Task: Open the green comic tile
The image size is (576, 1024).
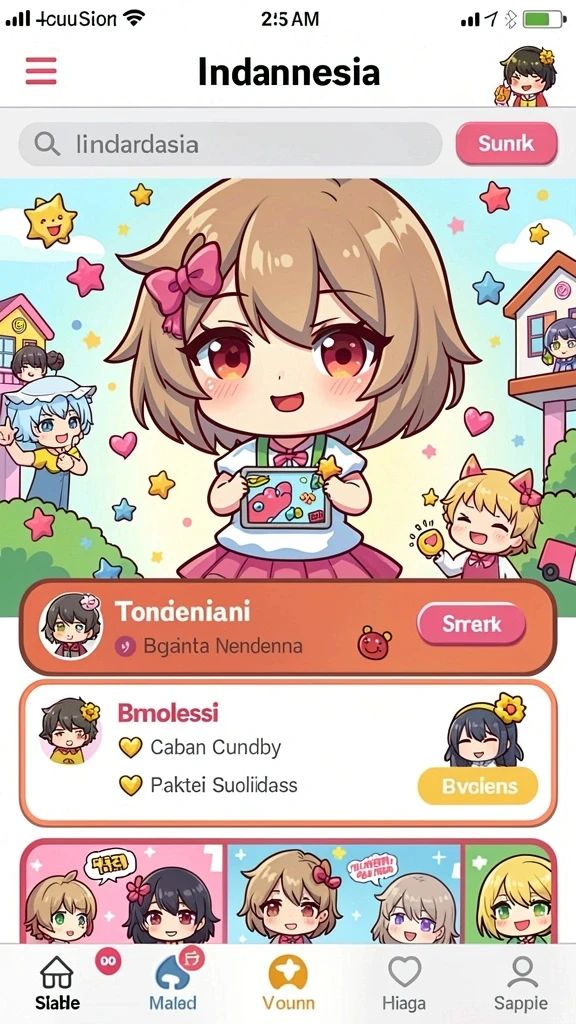Action: click(x=509, y=893)
